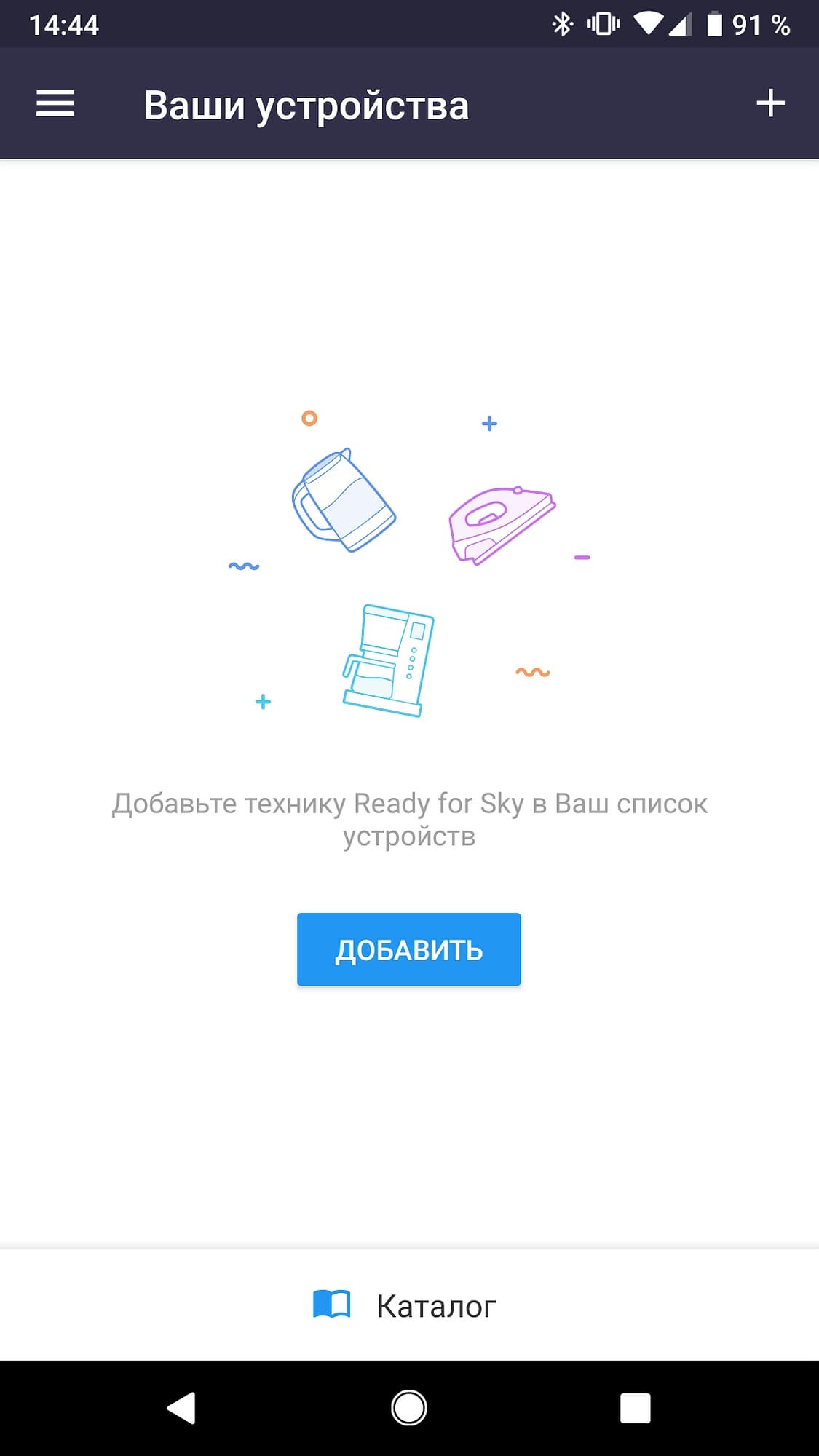
Task: Return to the home screen
Action: click(408, 1408)
